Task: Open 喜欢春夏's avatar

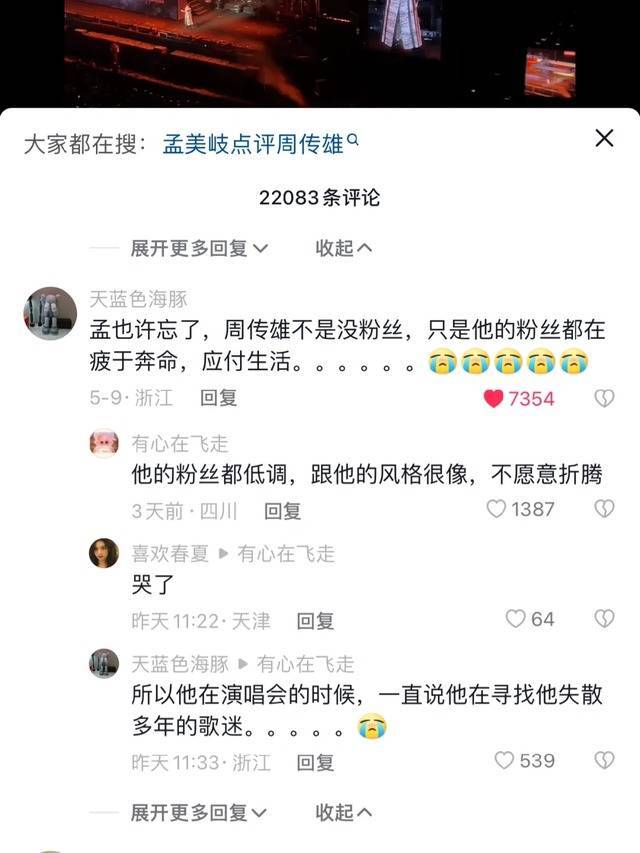Action: pos(104,553)
